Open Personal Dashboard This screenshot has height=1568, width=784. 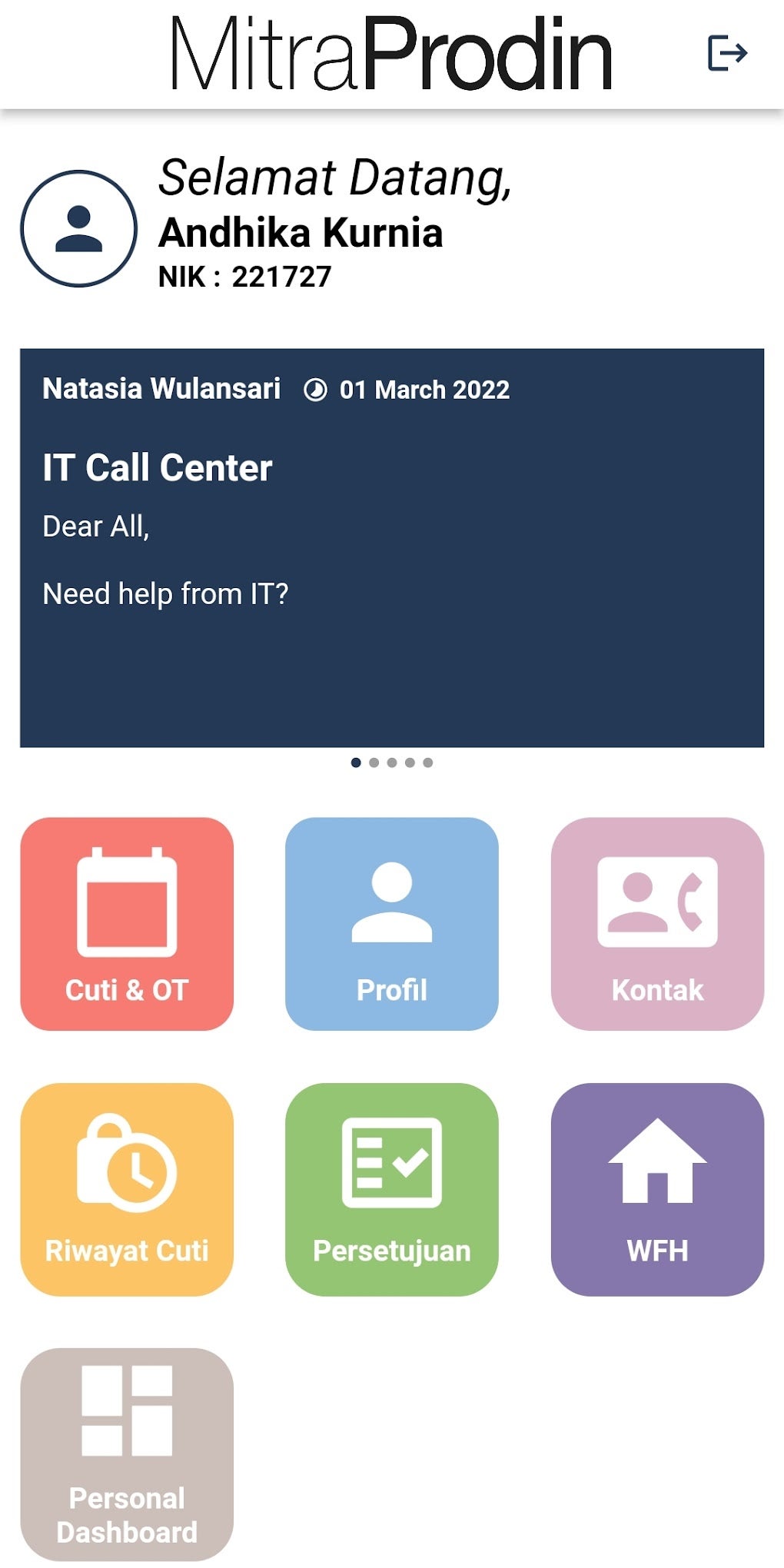[x=127, y=1454]
